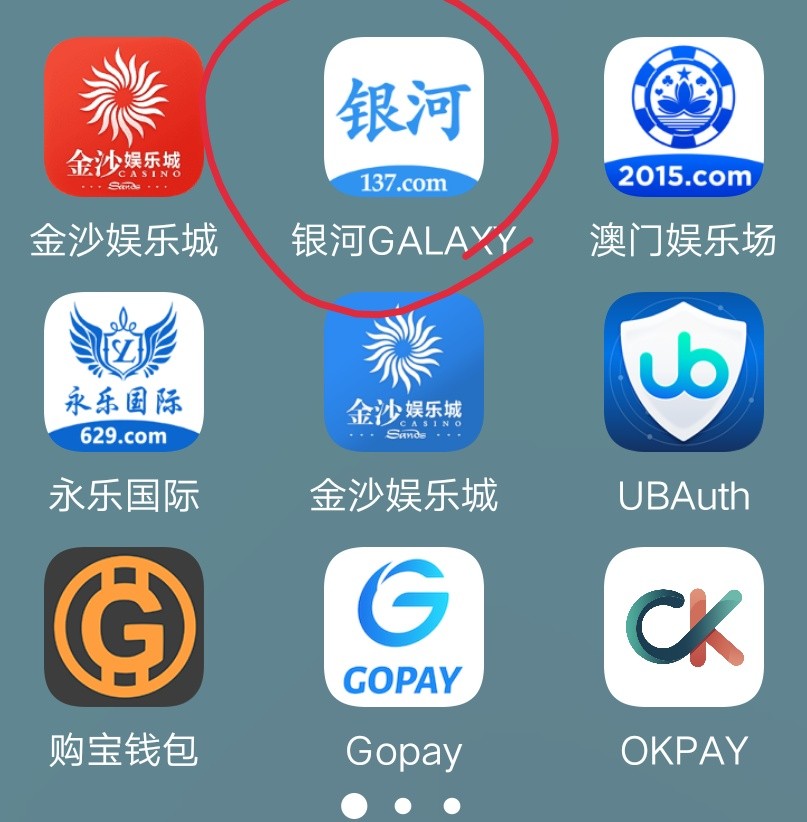Open the 购宝钱包 wallet app
This screenshot has height=822, width=807.
(x=124, y=627)
